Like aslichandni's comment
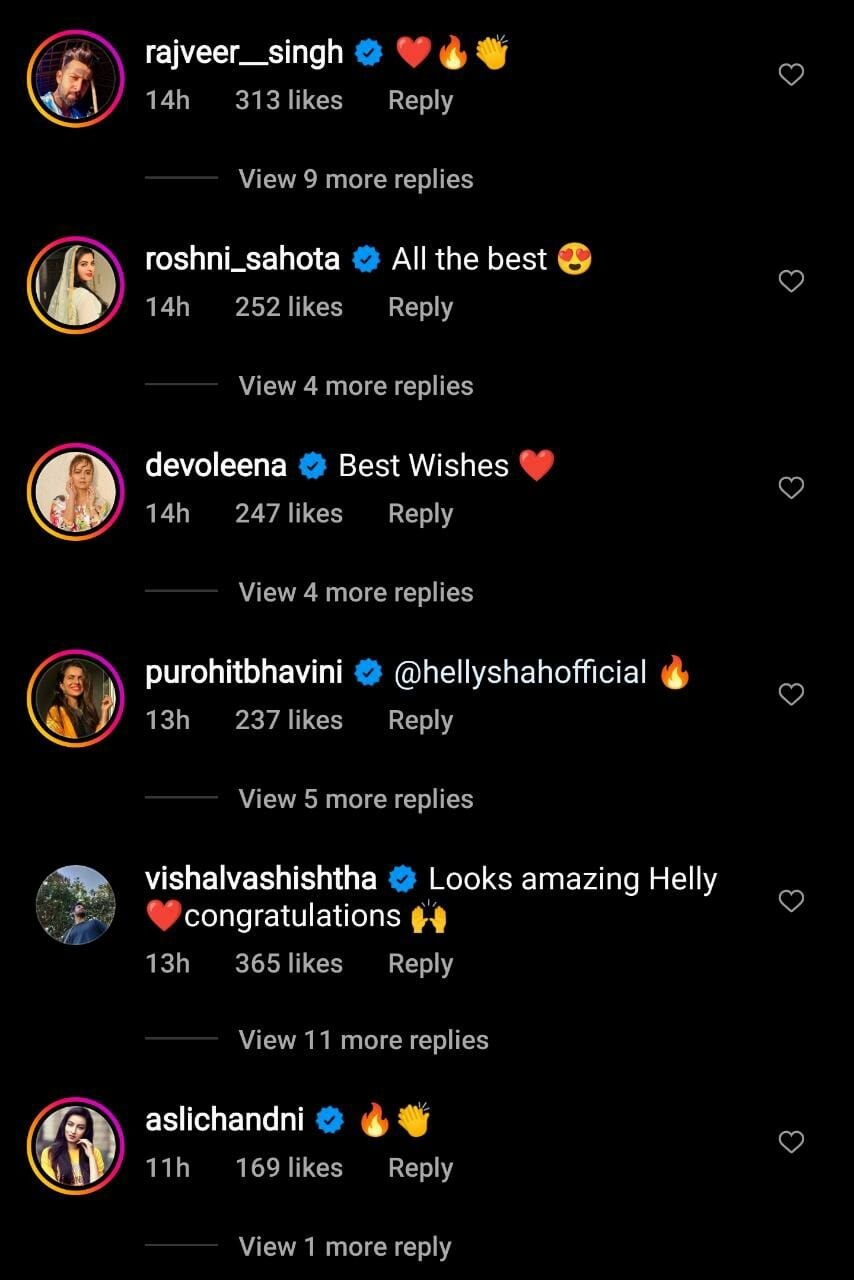854x1280 pixels. tap(791, 1142)
